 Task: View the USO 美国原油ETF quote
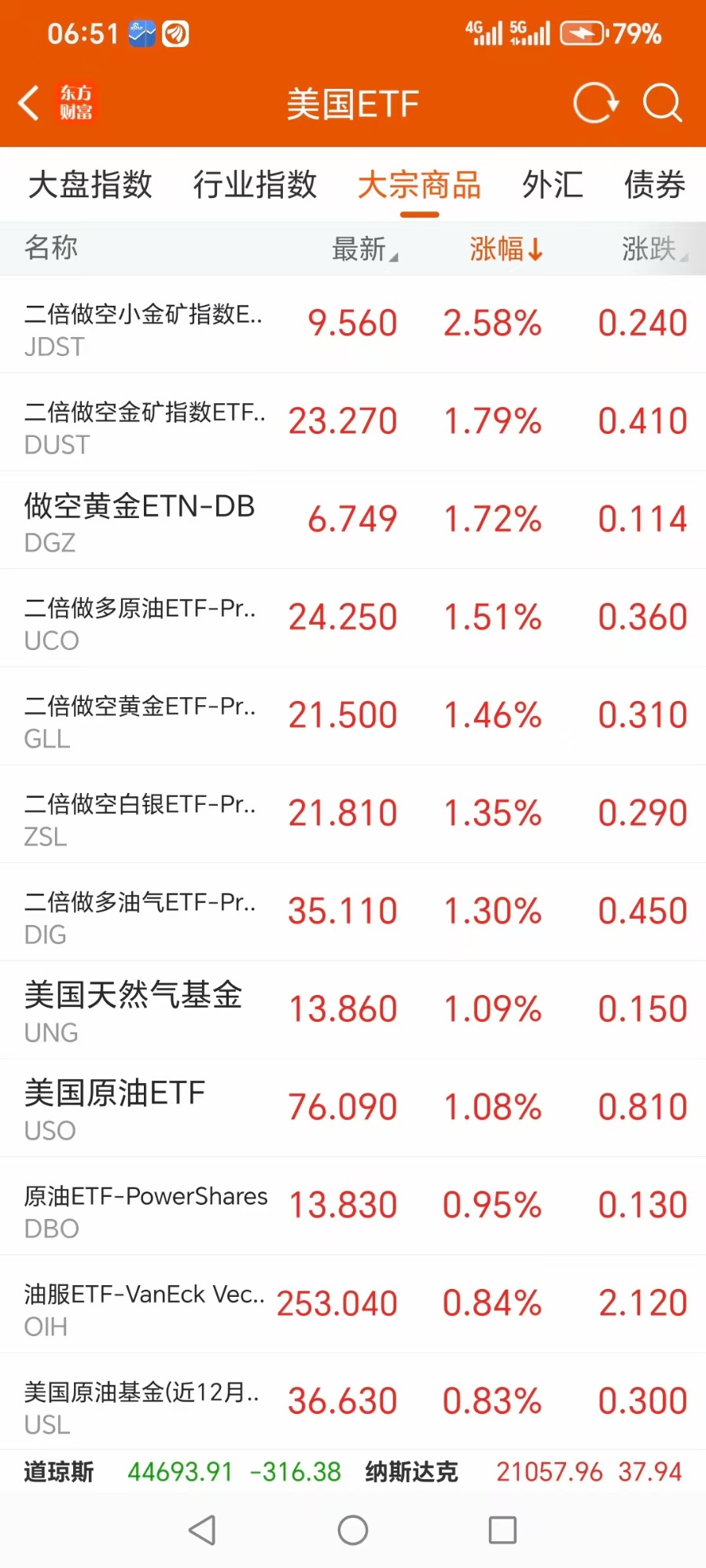pyautogui.click(x=353, y=1108)
